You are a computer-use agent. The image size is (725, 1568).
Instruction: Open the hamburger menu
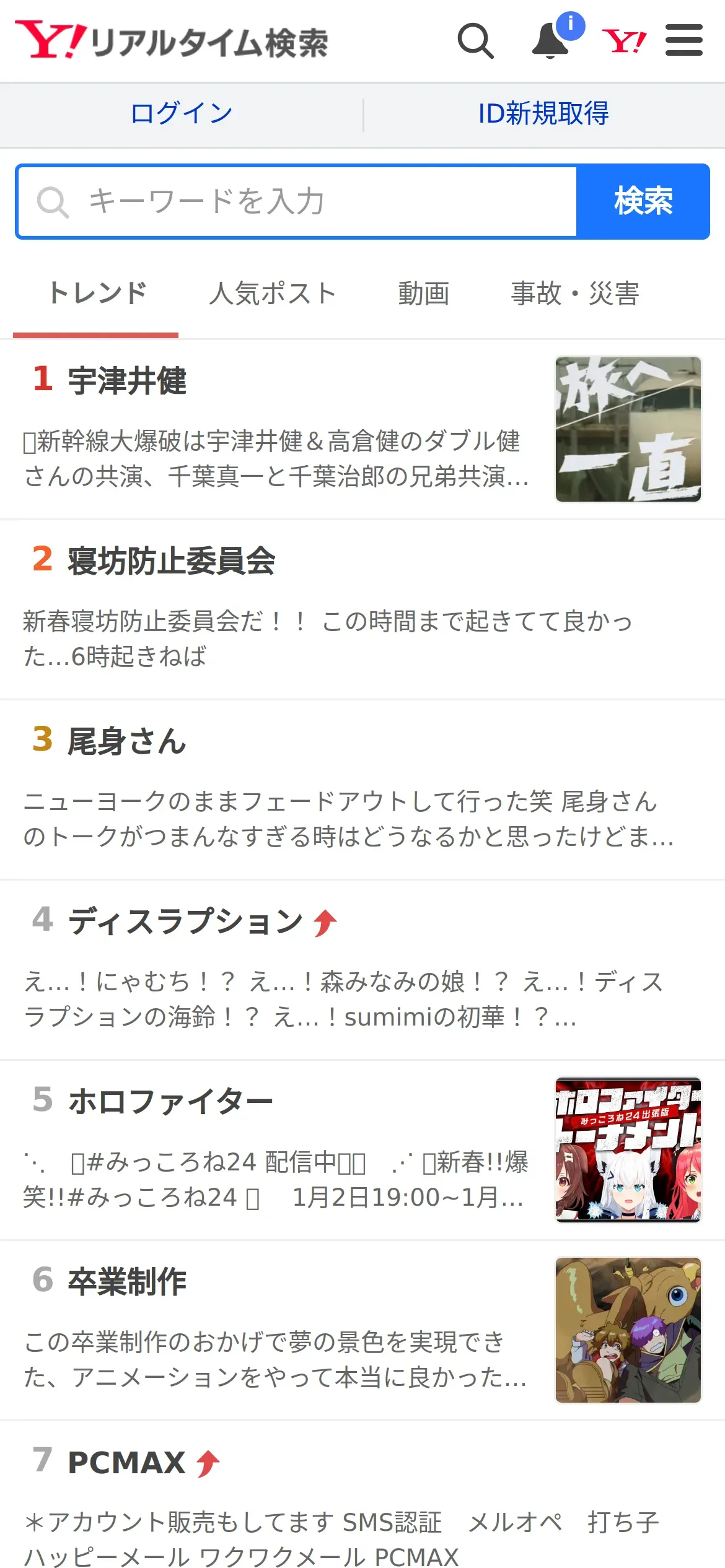[684, 40]
